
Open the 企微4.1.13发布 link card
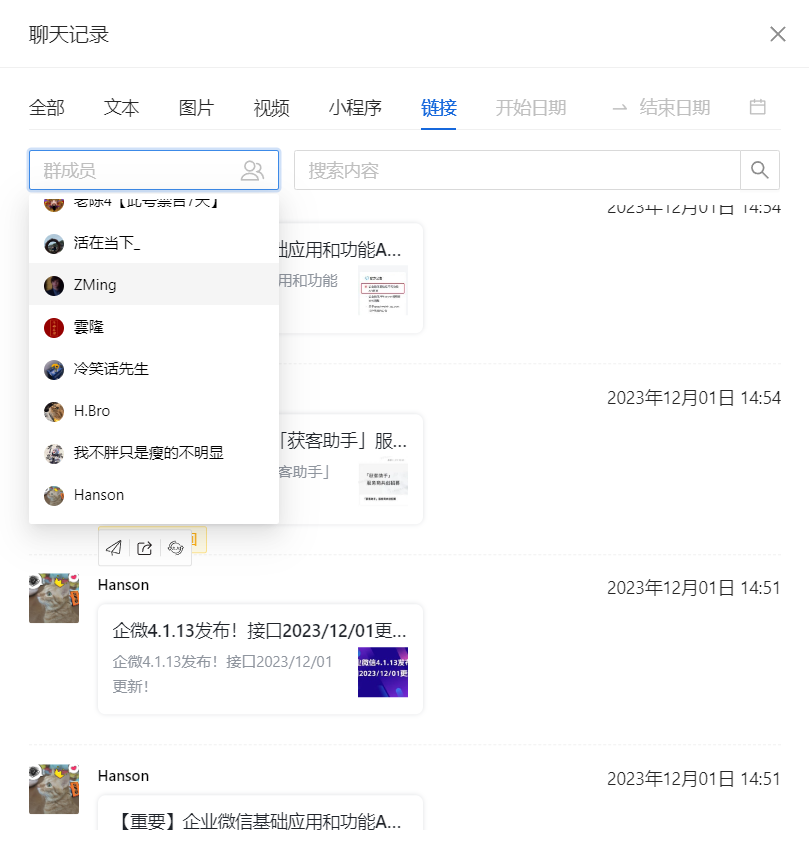tap(260, 659)
